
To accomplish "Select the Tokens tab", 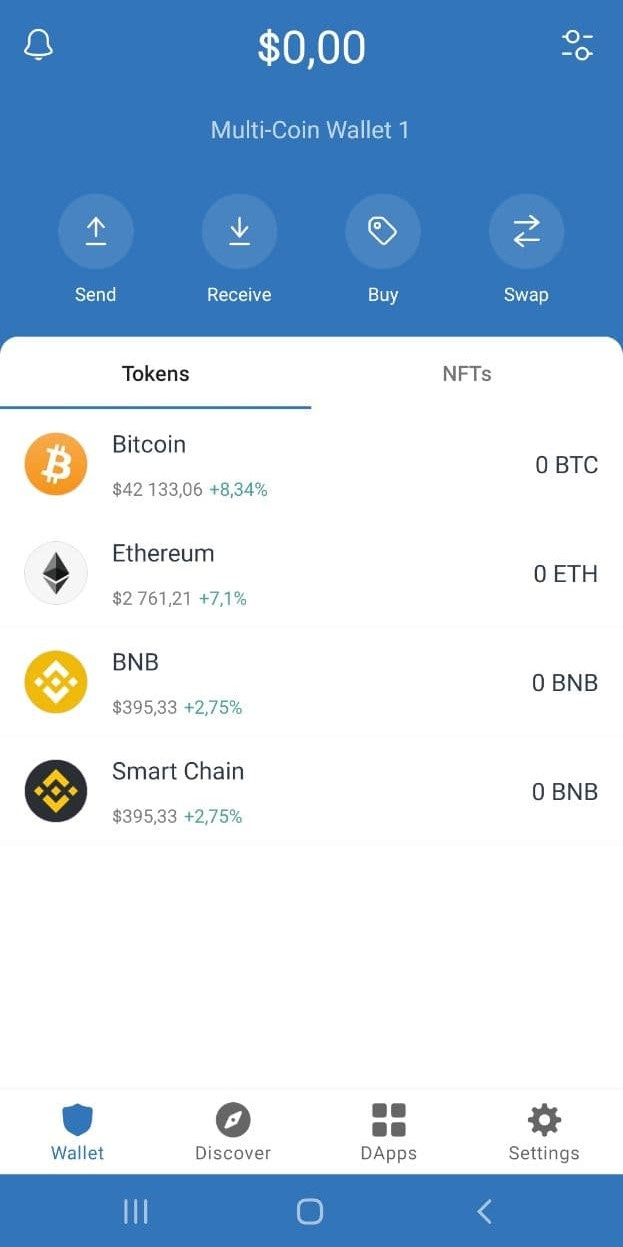I will pyautogui.click(x=156, y=374).
